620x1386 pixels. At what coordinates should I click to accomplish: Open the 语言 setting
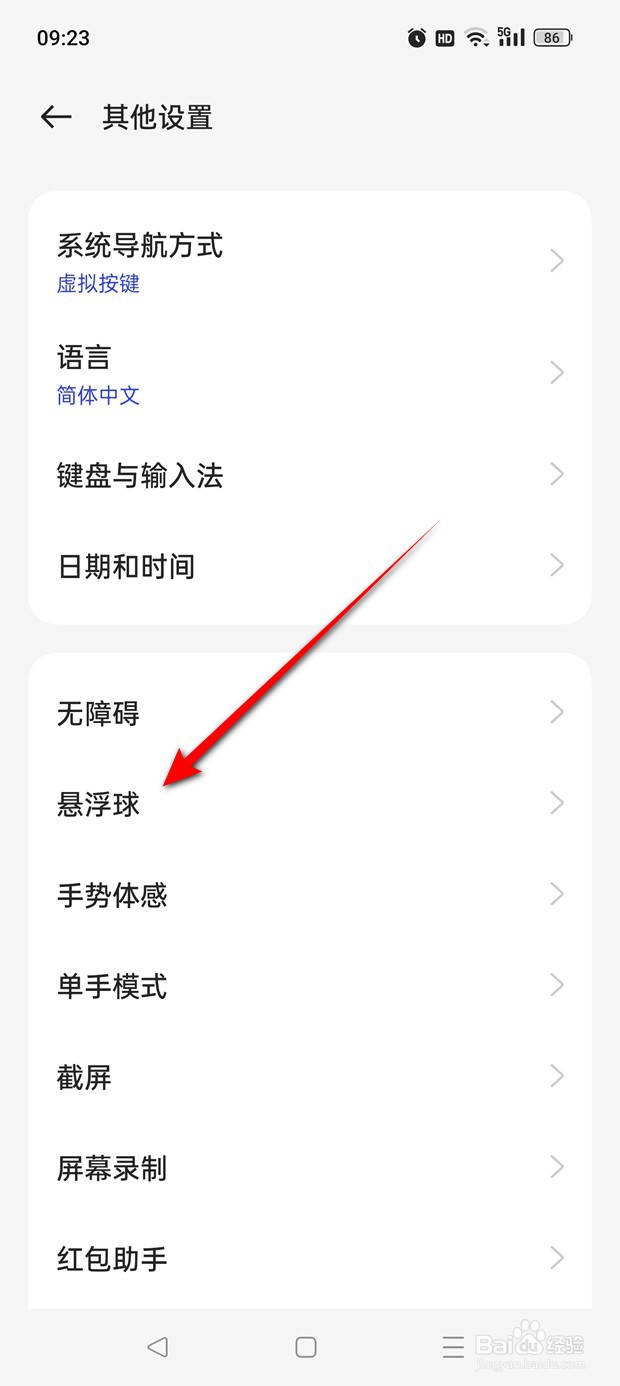310,373
